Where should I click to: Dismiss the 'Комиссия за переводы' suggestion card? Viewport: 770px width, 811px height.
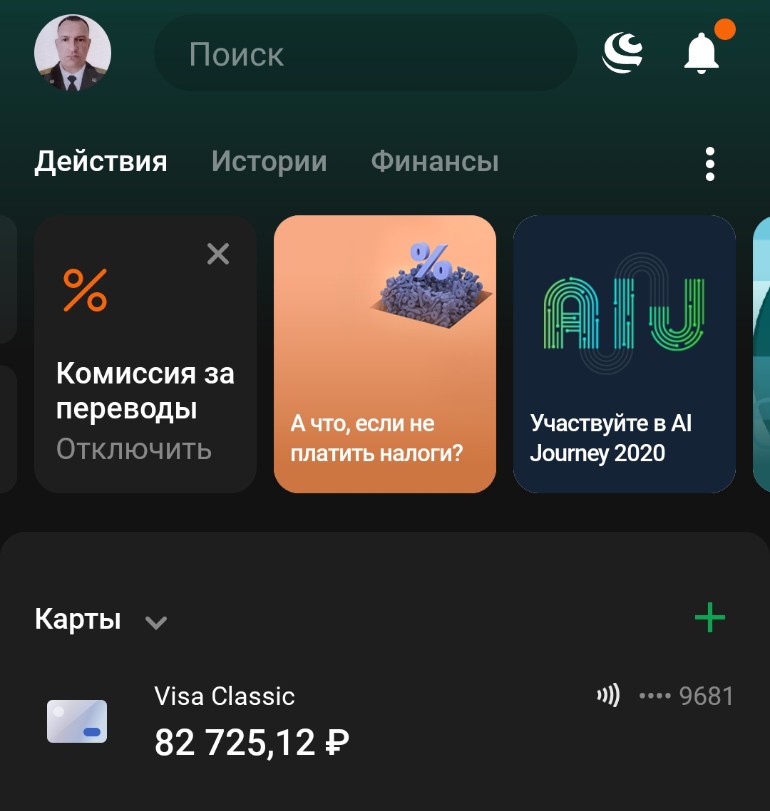click(x=218, y=254)
